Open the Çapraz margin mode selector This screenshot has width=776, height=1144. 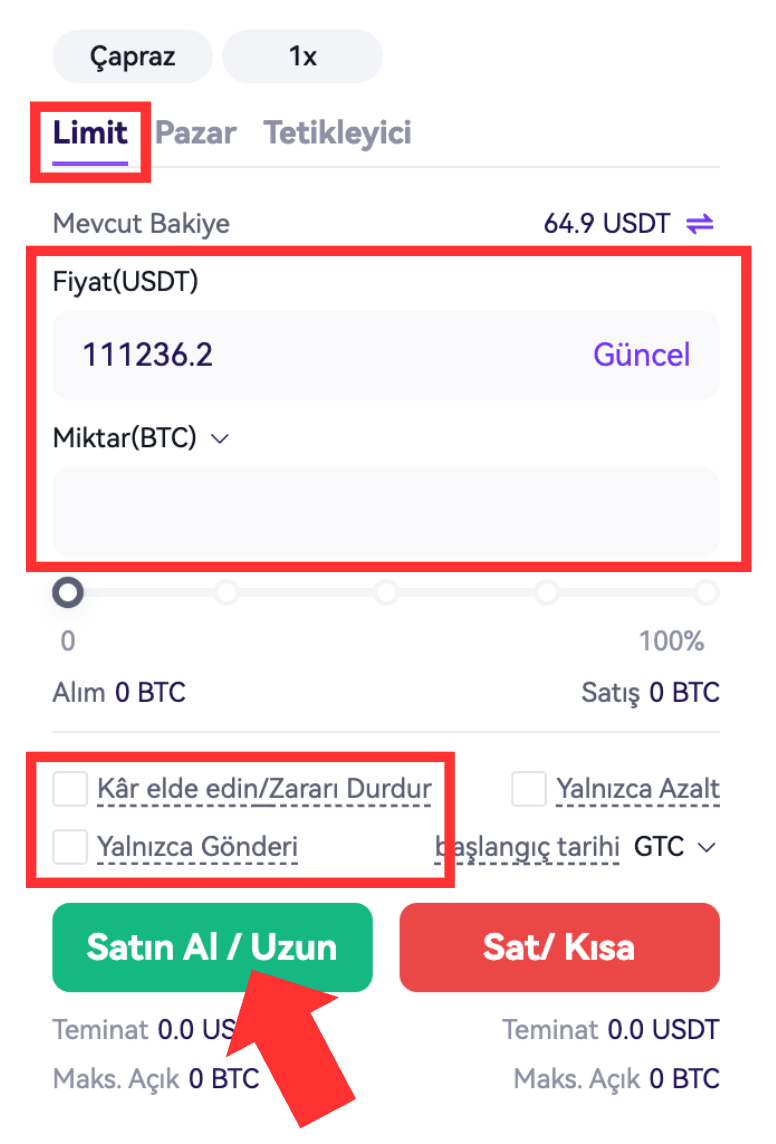point(132,56)
